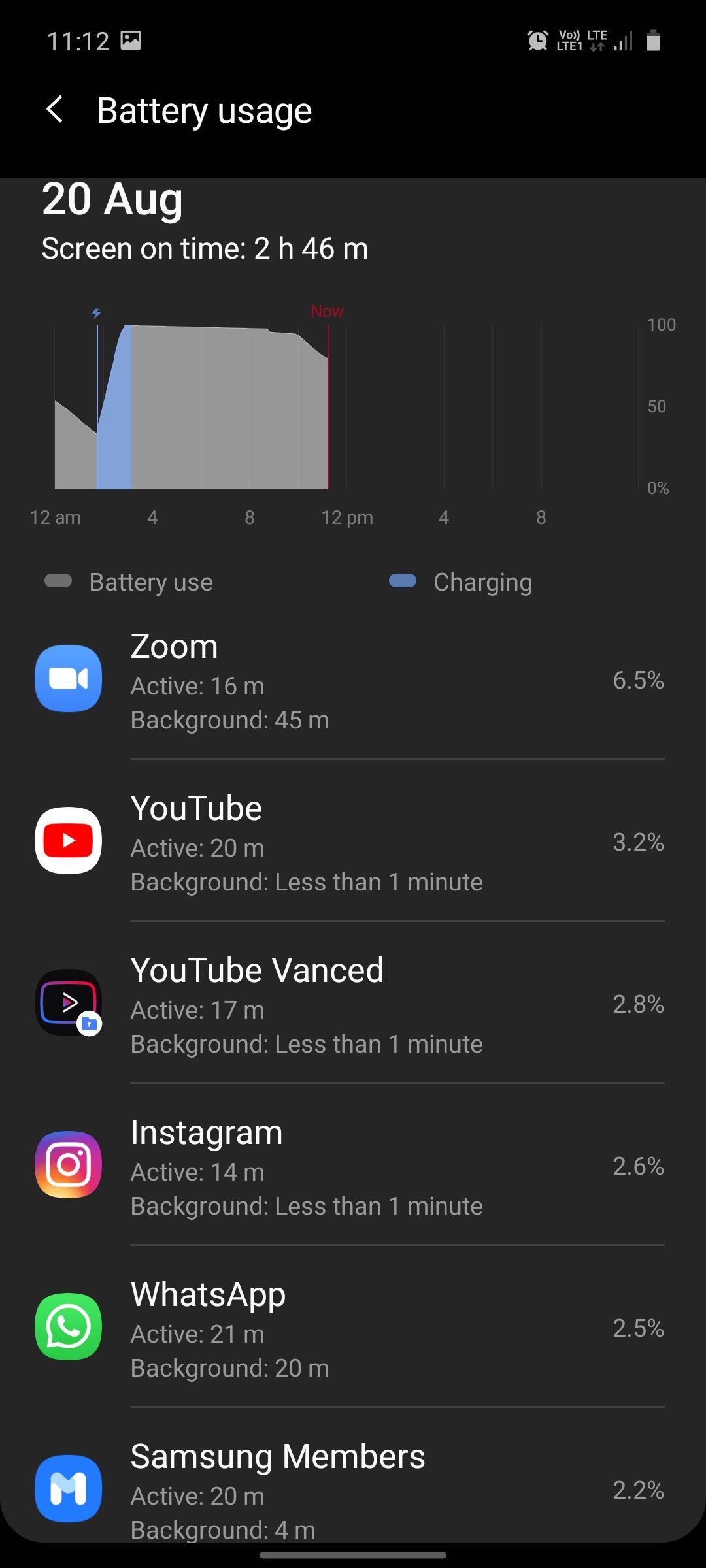Show WhatsApp battery usage details
This screenshot has height=1568, width=706.
[x=350, y=1330]
